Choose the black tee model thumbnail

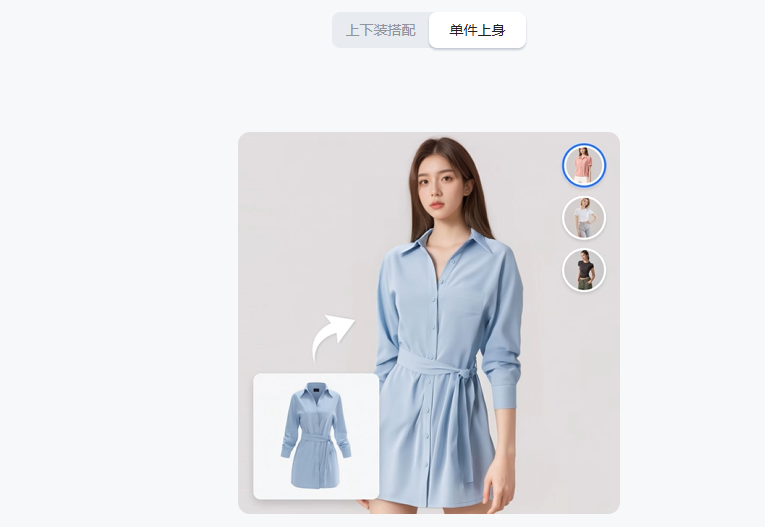click(x=584, y=270)
